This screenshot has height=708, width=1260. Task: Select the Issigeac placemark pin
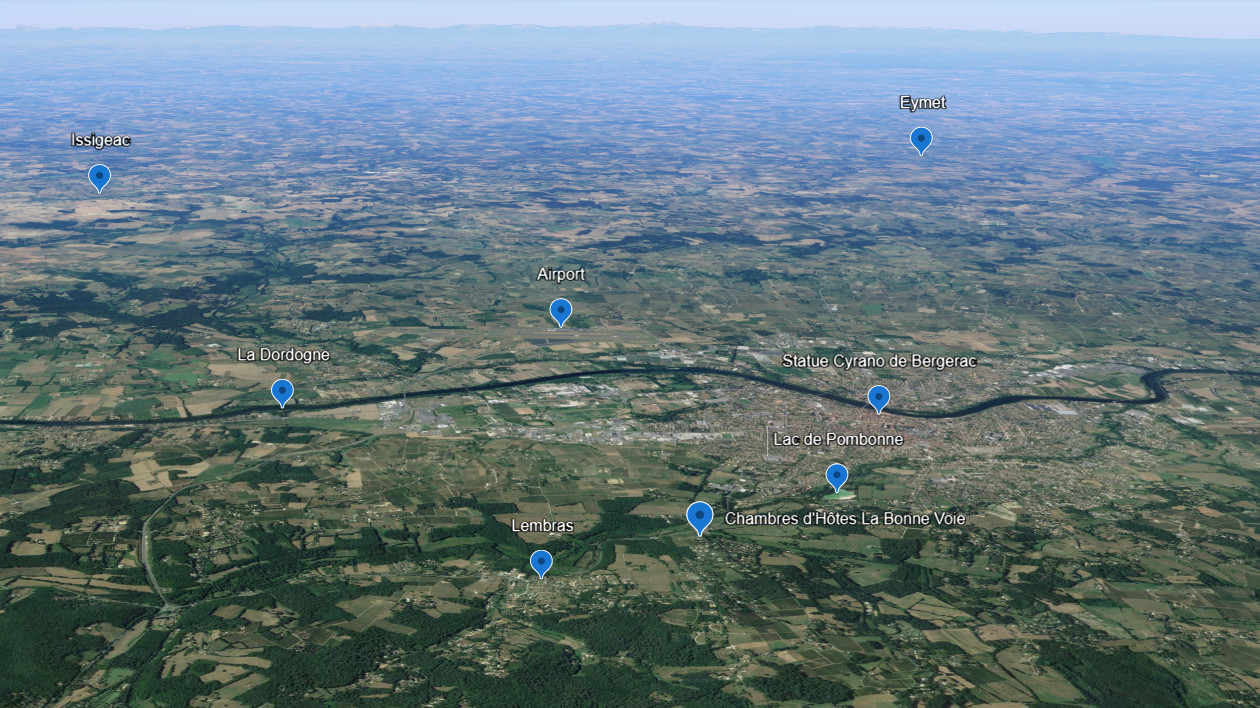click(x=99, y=176)
